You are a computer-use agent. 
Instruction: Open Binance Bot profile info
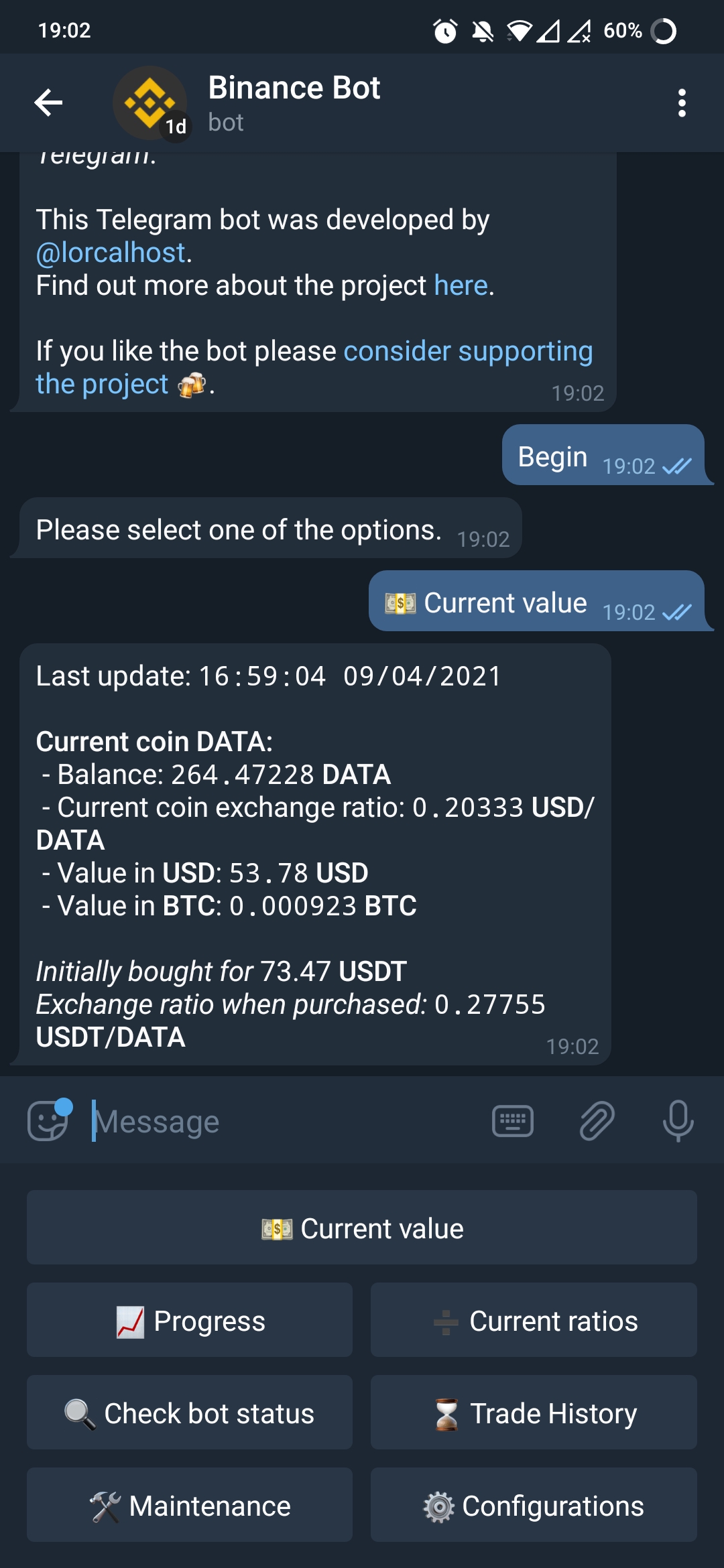[294, 103]
